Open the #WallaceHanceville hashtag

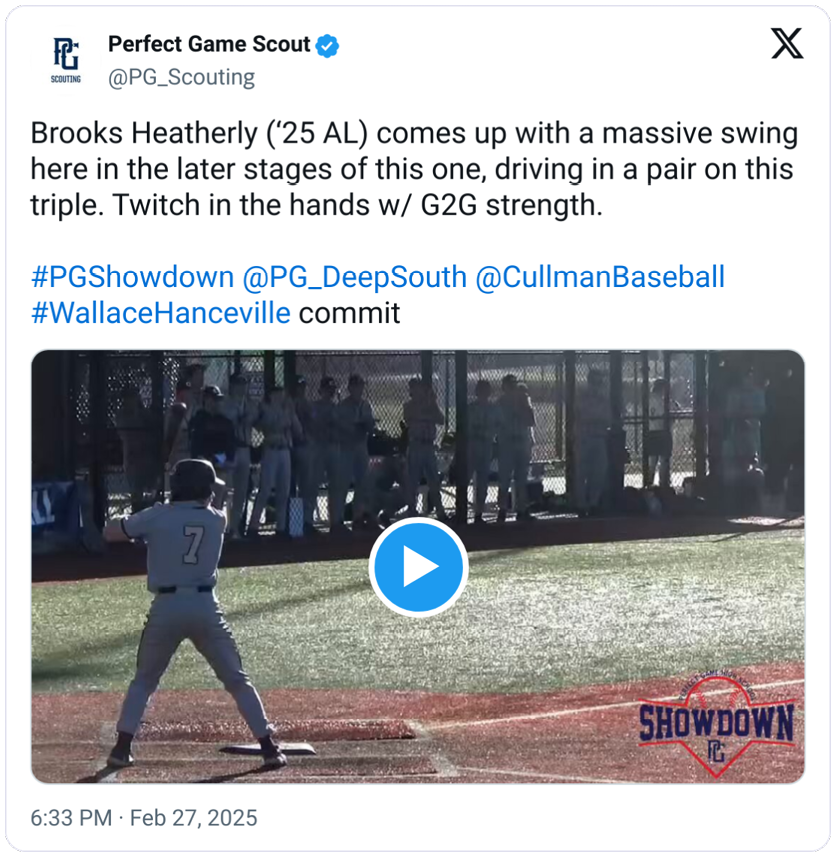[x=161, y=313]
